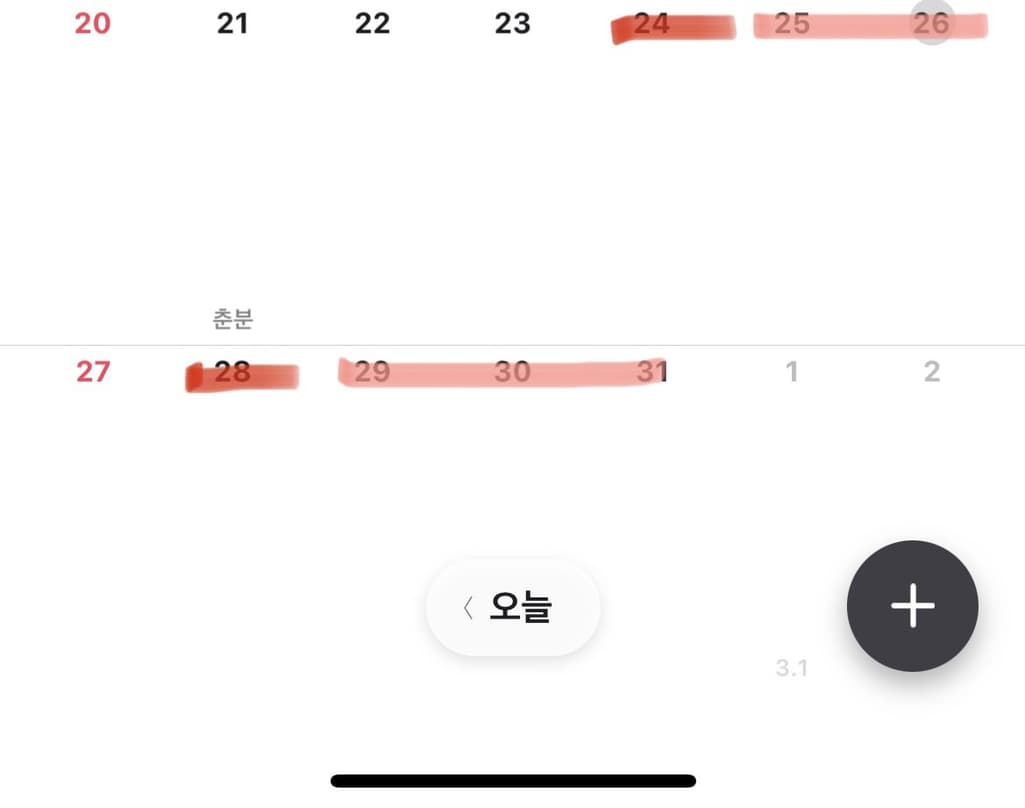The width and height of the screenshot is (1025, 808).
Task: Select date 31 in the calendar
Action: (652, 372)
